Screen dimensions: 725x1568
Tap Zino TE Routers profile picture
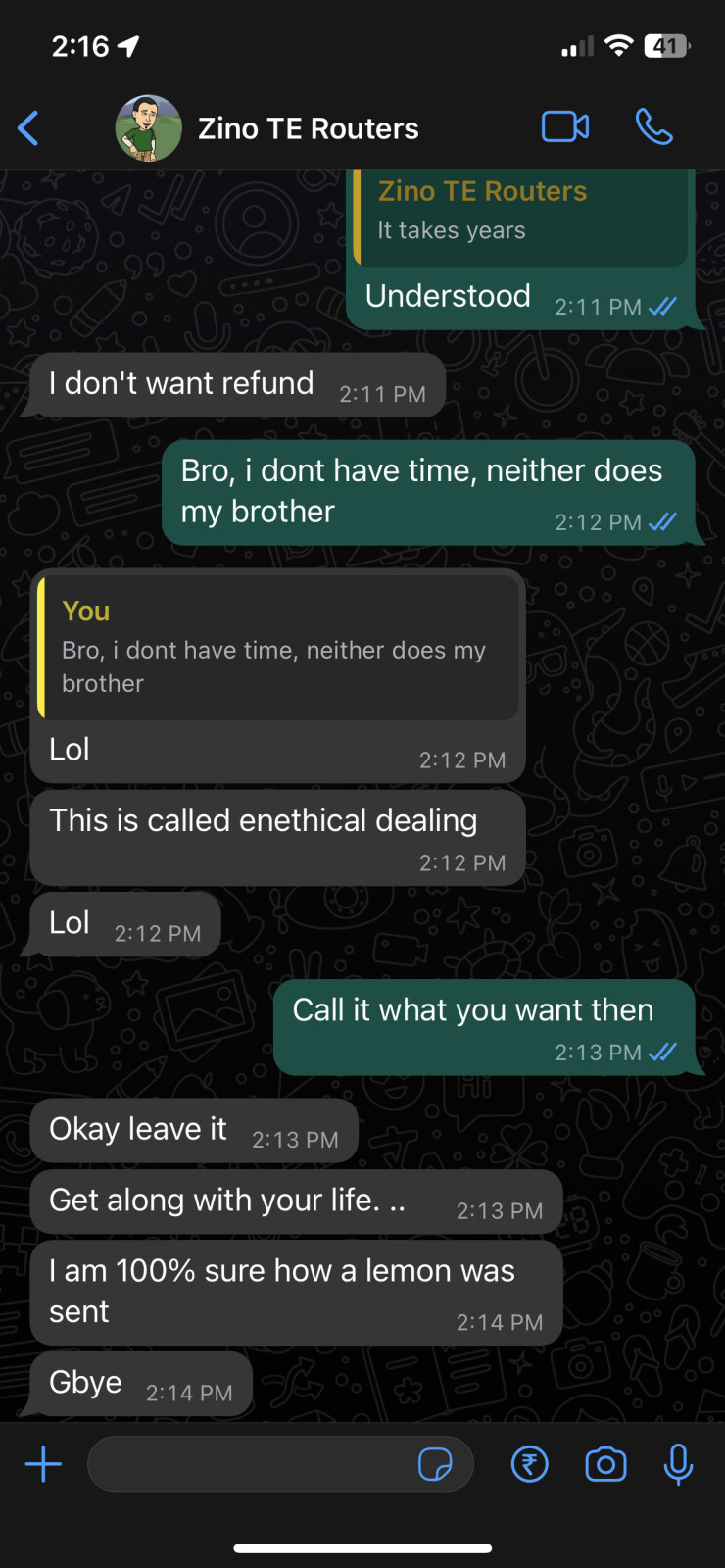pyautogui.click(x=148, y=128)
